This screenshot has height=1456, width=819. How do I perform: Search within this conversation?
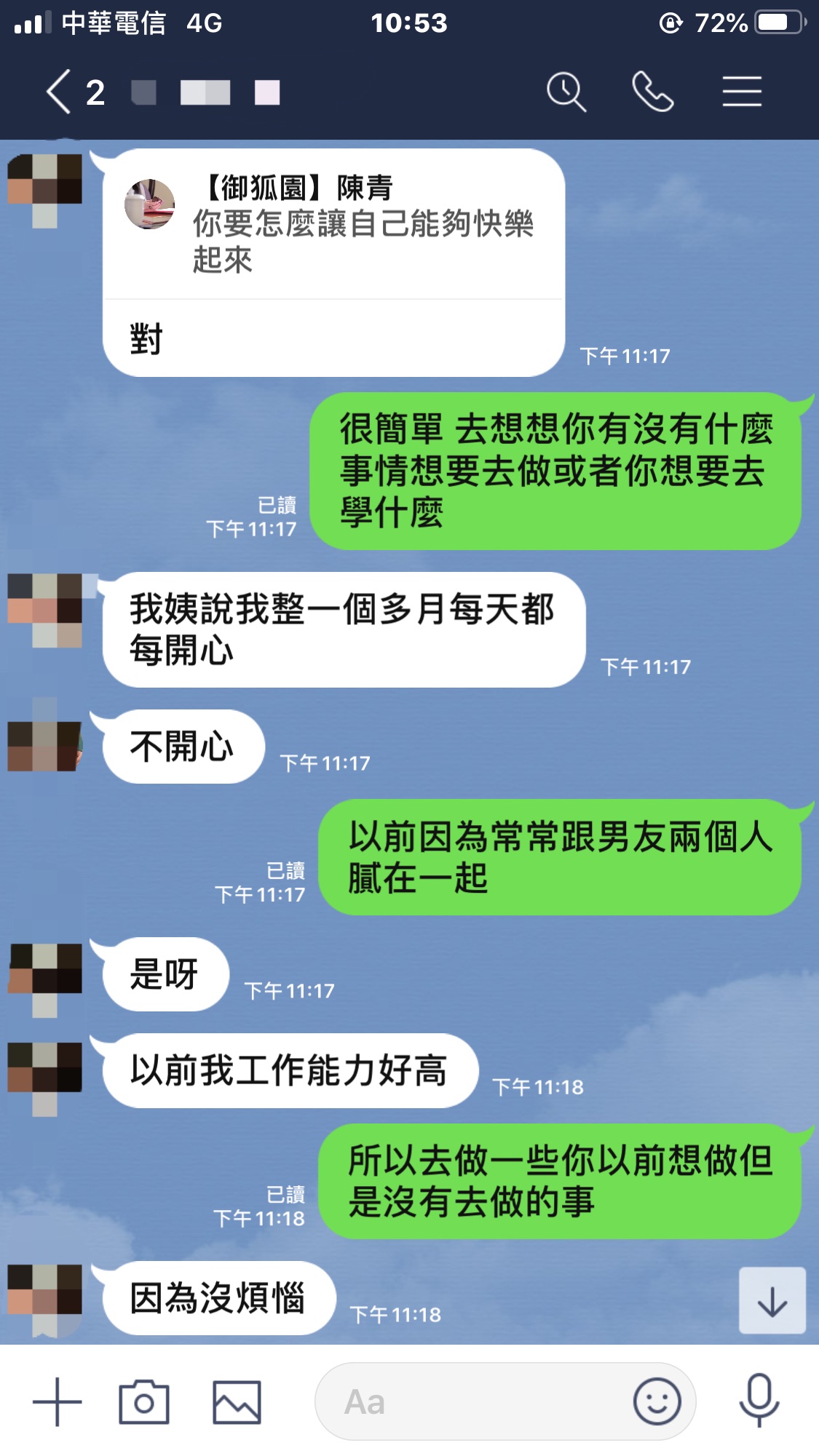[x=566, y=92]
